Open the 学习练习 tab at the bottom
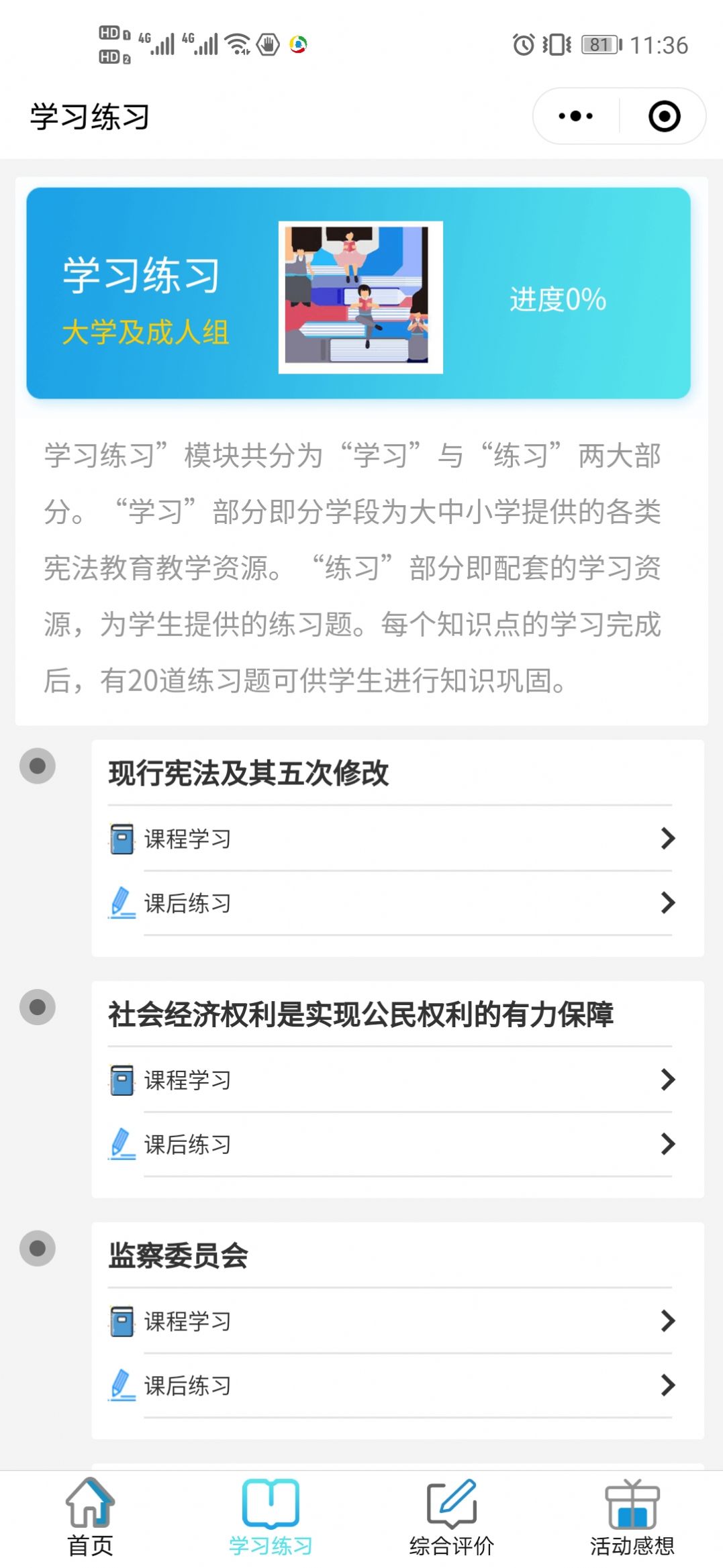723x1568 pixels. 271,1524
